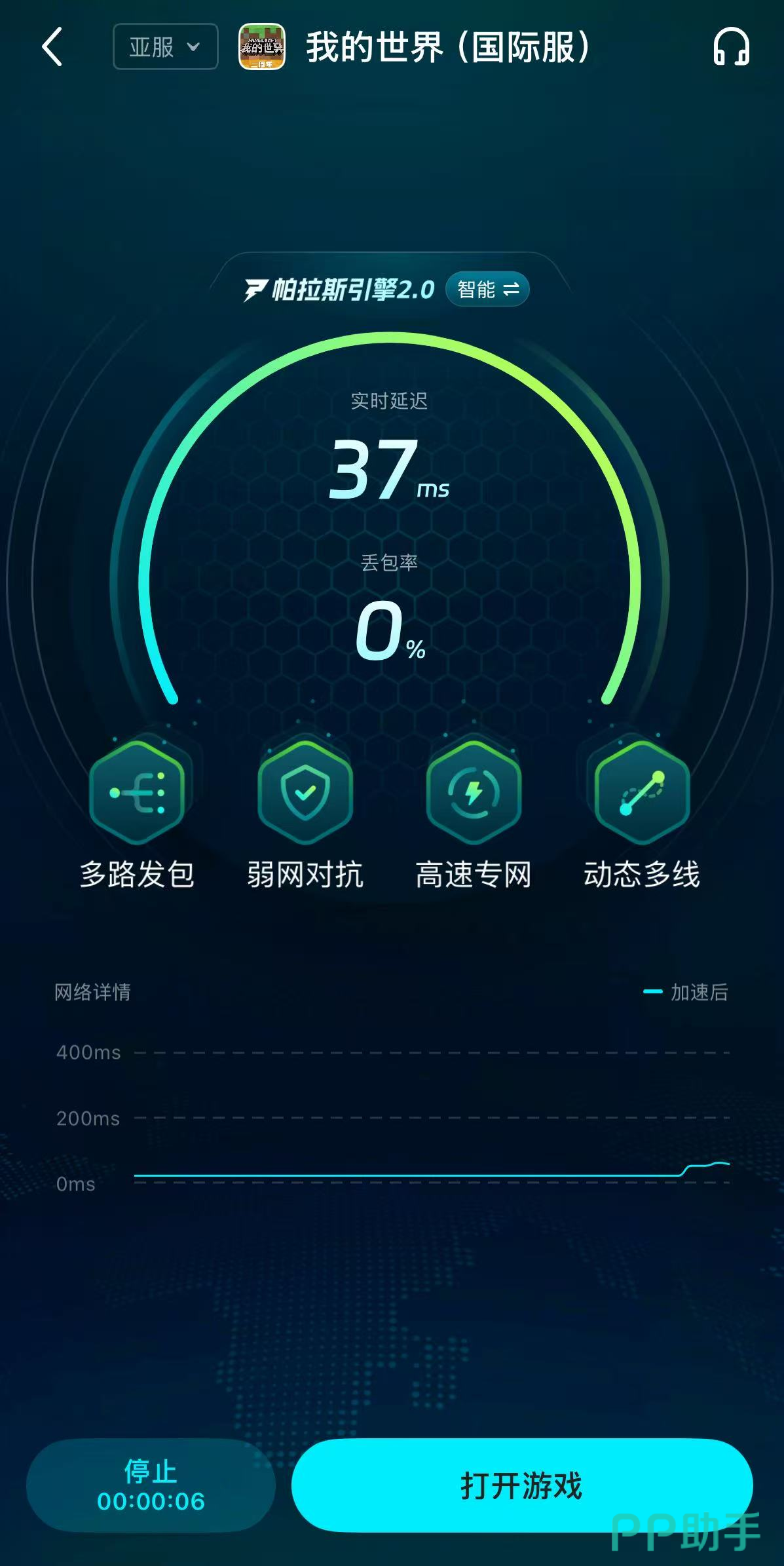Open customer support via the headset icon
This screenshot has width=784, height=1566.
[730, 47]
